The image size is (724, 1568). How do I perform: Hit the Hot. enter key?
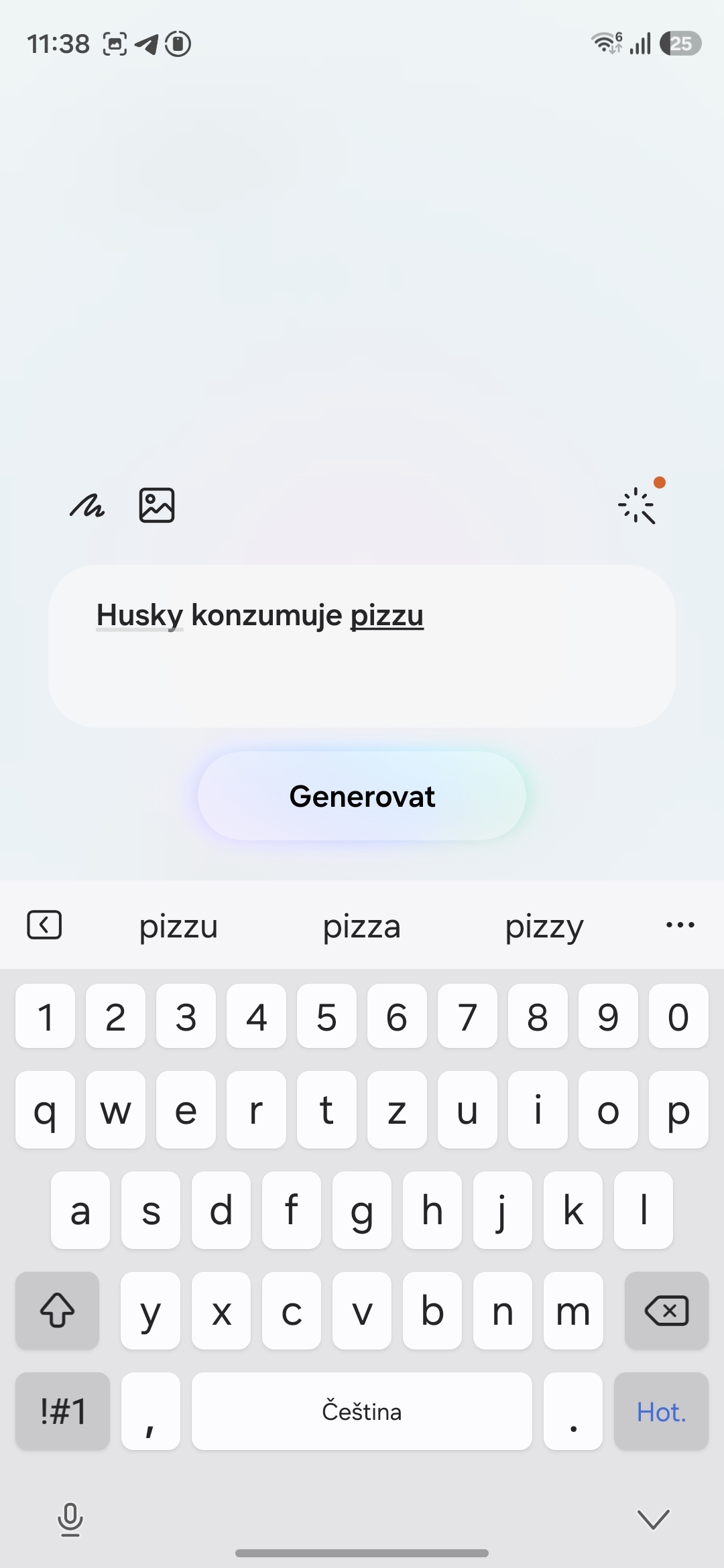point(661,1411)
